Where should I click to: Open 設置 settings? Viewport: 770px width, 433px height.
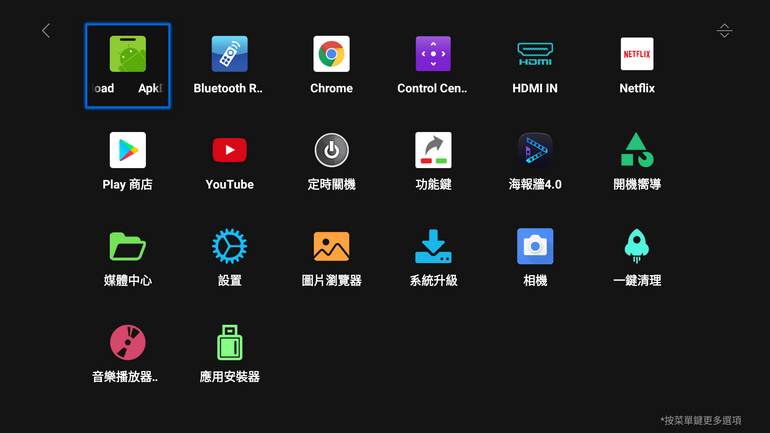229,246
